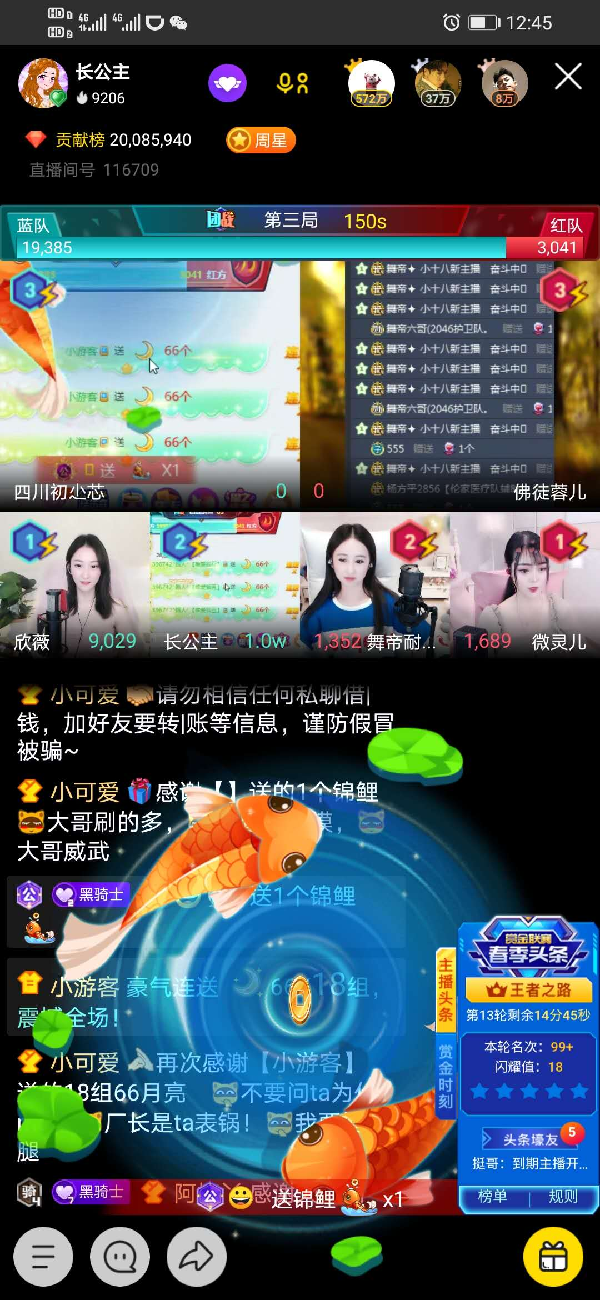The height and width of the screenshot is (1300, 600).
Task: View the contributor with 37万
Action: [437, 82]
